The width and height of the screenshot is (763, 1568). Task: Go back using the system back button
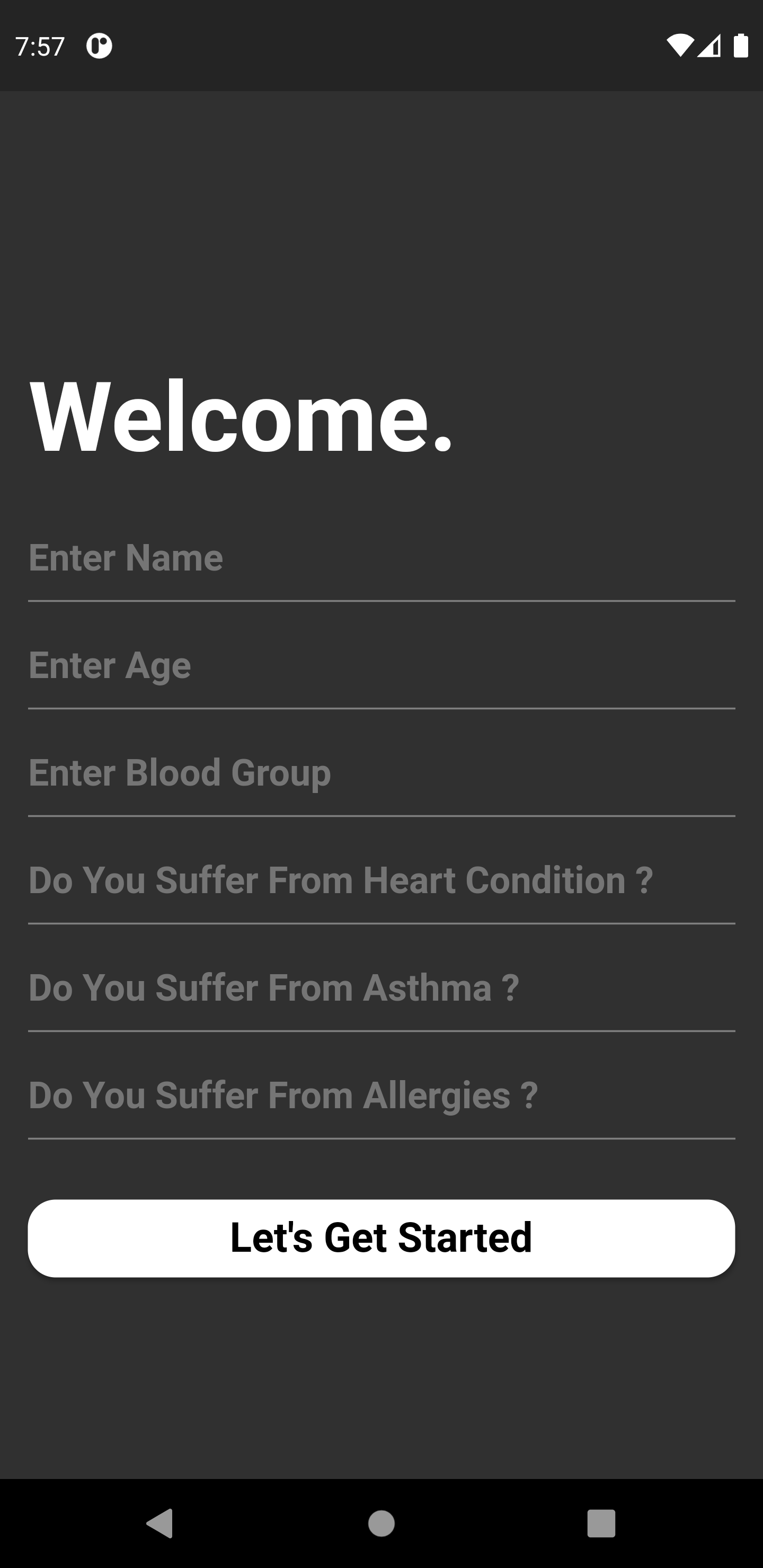[160, 1524]
